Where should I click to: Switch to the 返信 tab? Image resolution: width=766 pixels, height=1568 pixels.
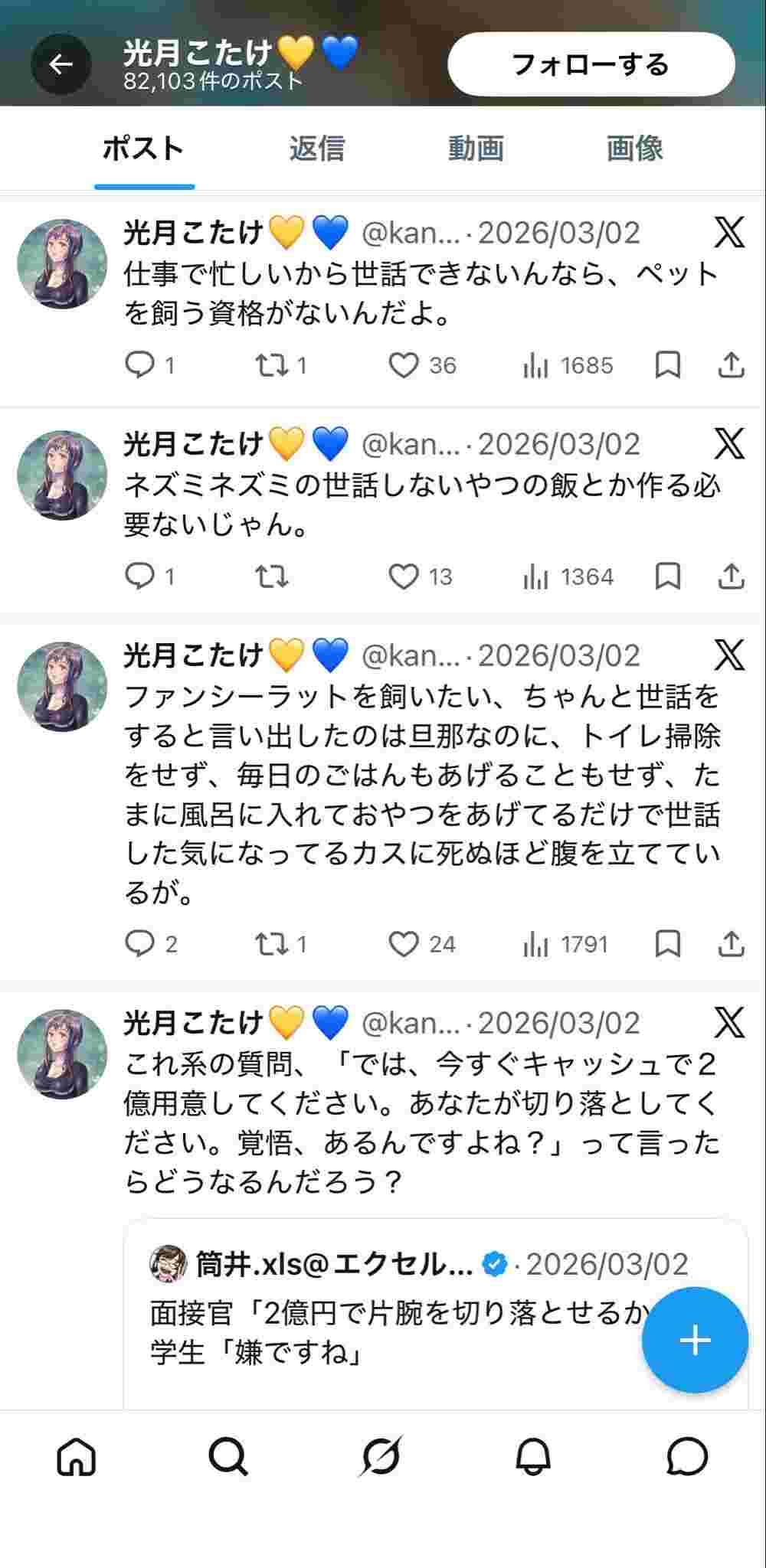316,148
